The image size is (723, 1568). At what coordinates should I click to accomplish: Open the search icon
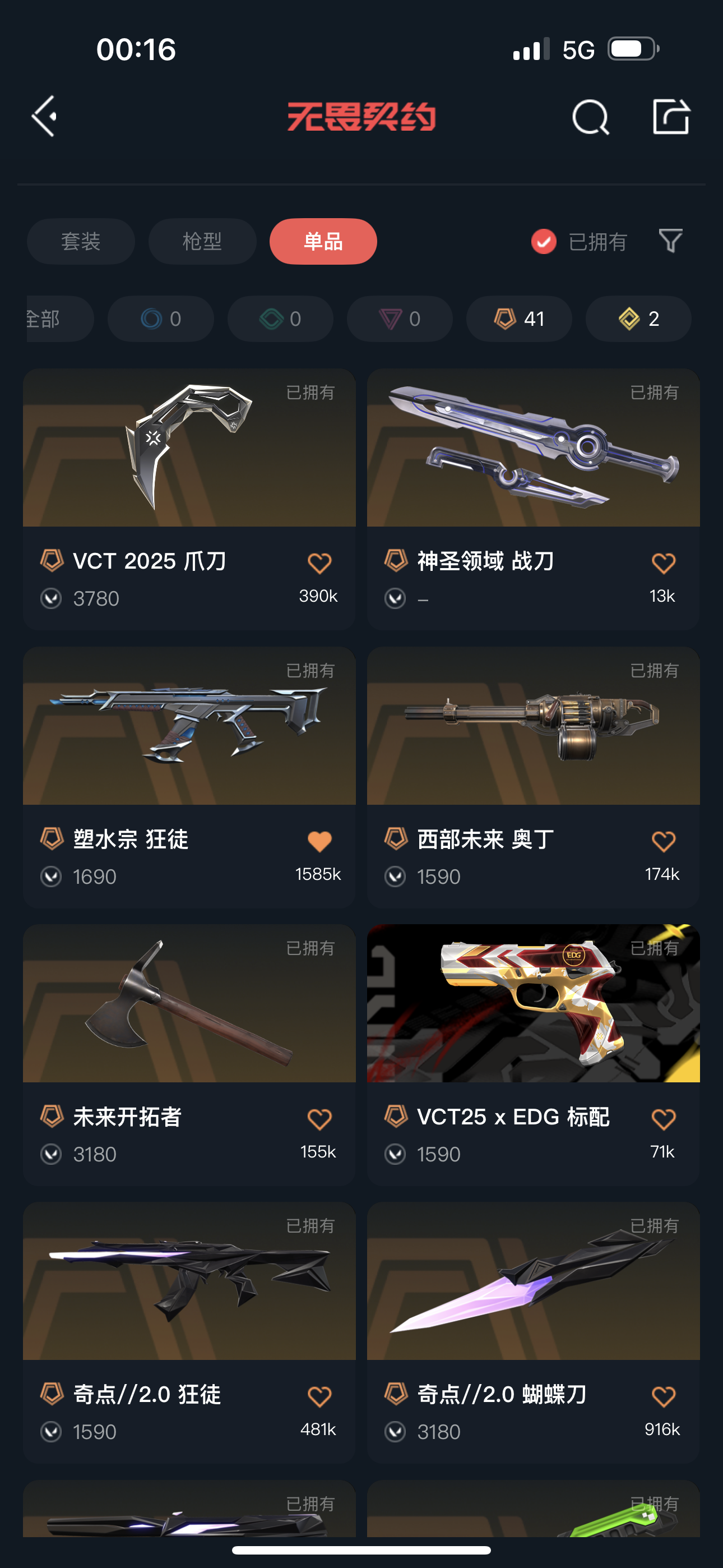(590, 116)
